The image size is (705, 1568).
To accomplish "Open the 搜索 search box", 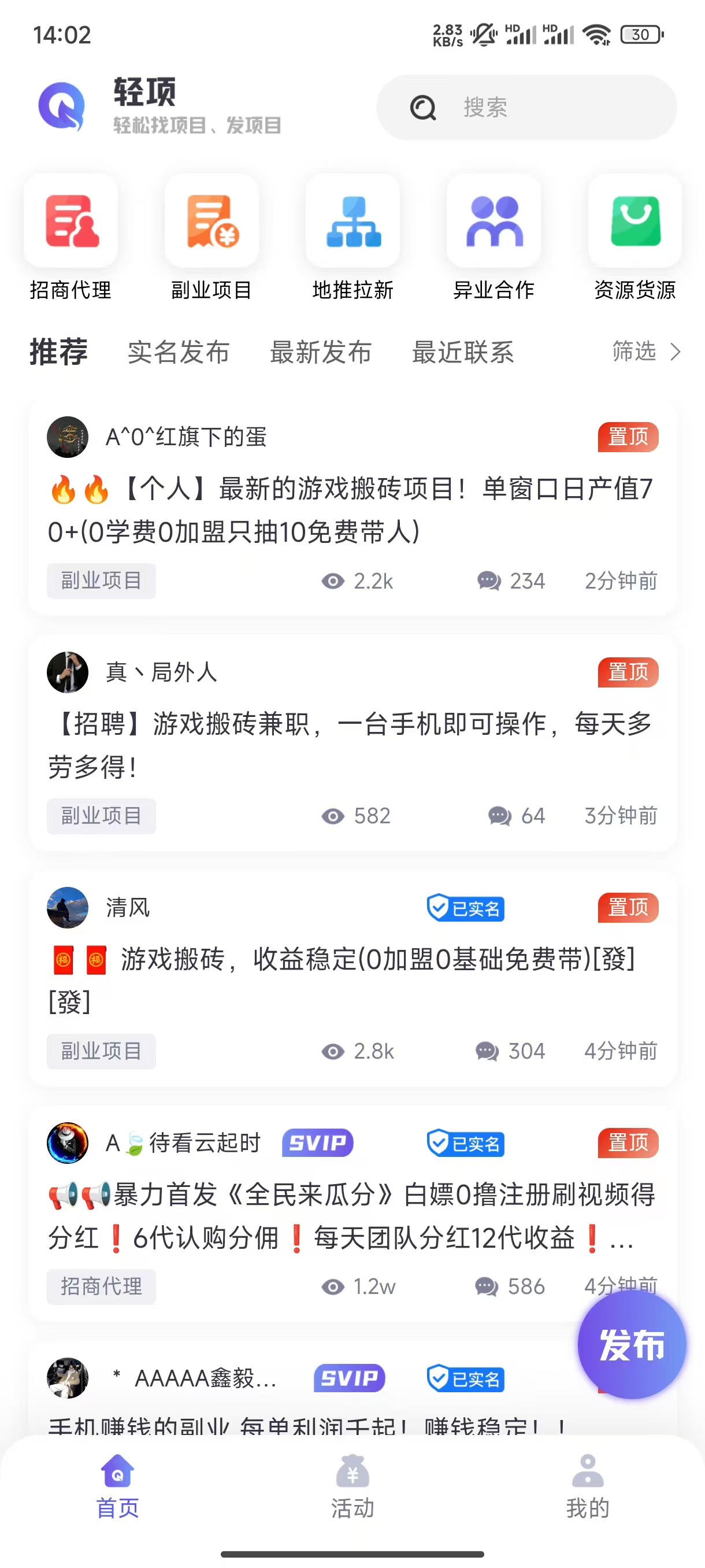I will 526,108.
